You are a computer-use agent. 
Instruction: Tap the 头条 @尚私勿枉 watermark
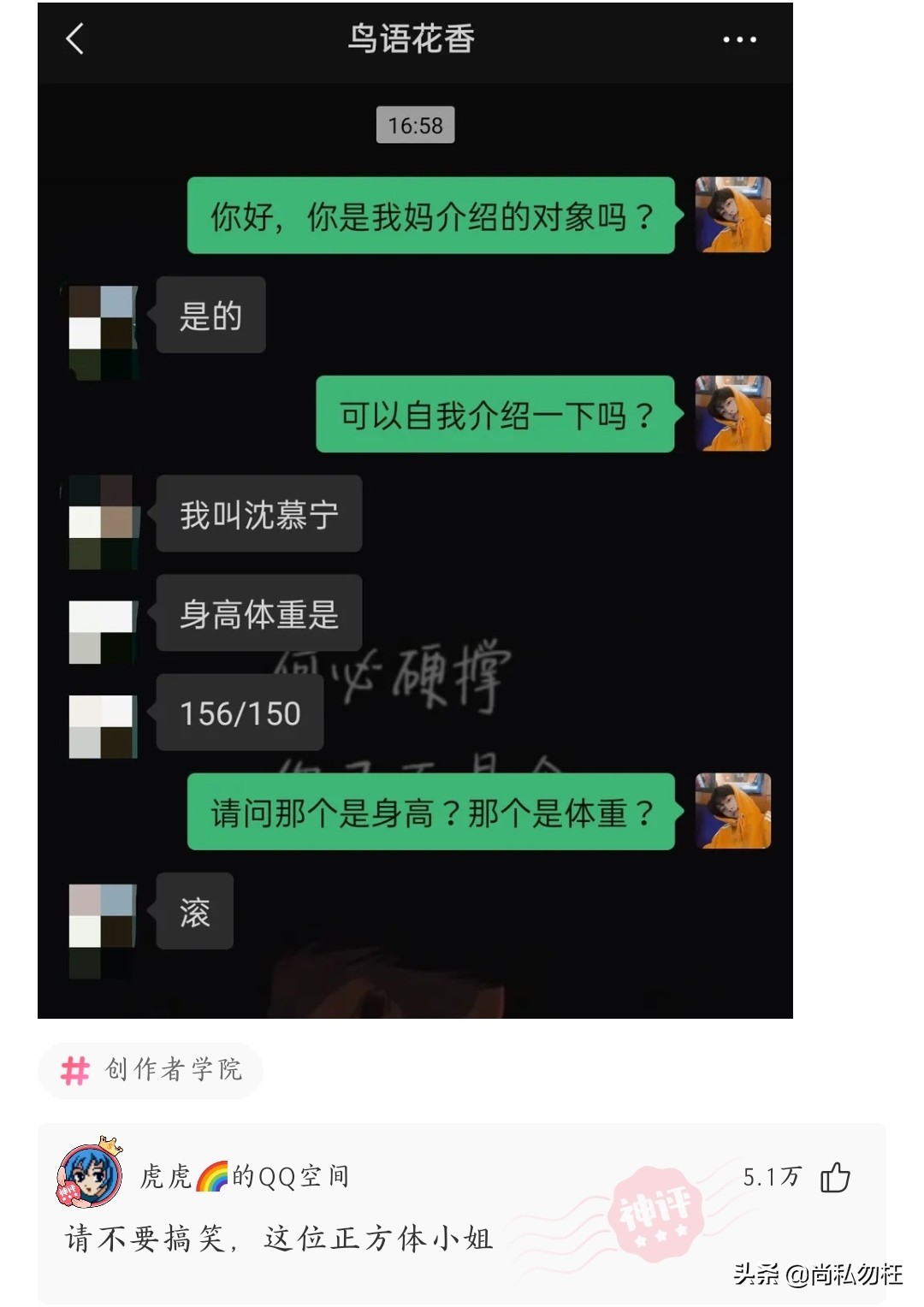coord(817,1274)
